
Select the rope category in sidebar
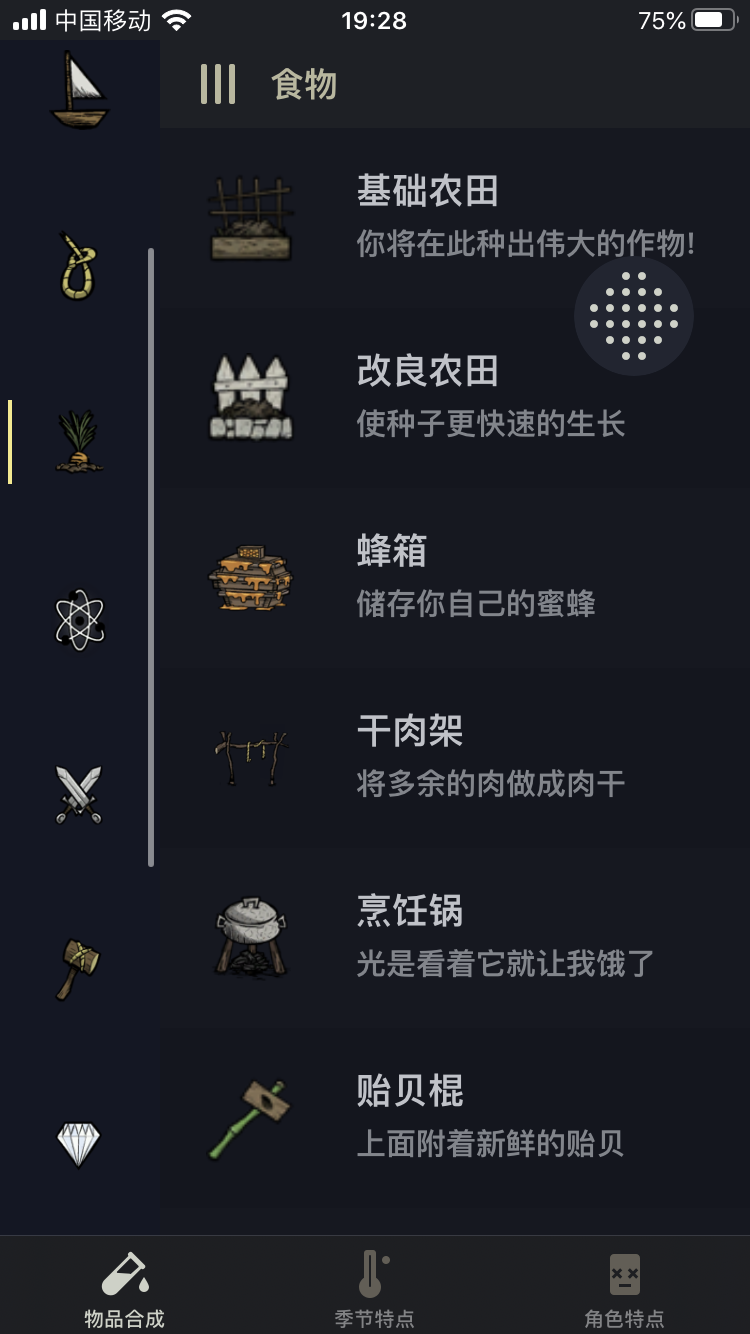[x=79, y=266]
